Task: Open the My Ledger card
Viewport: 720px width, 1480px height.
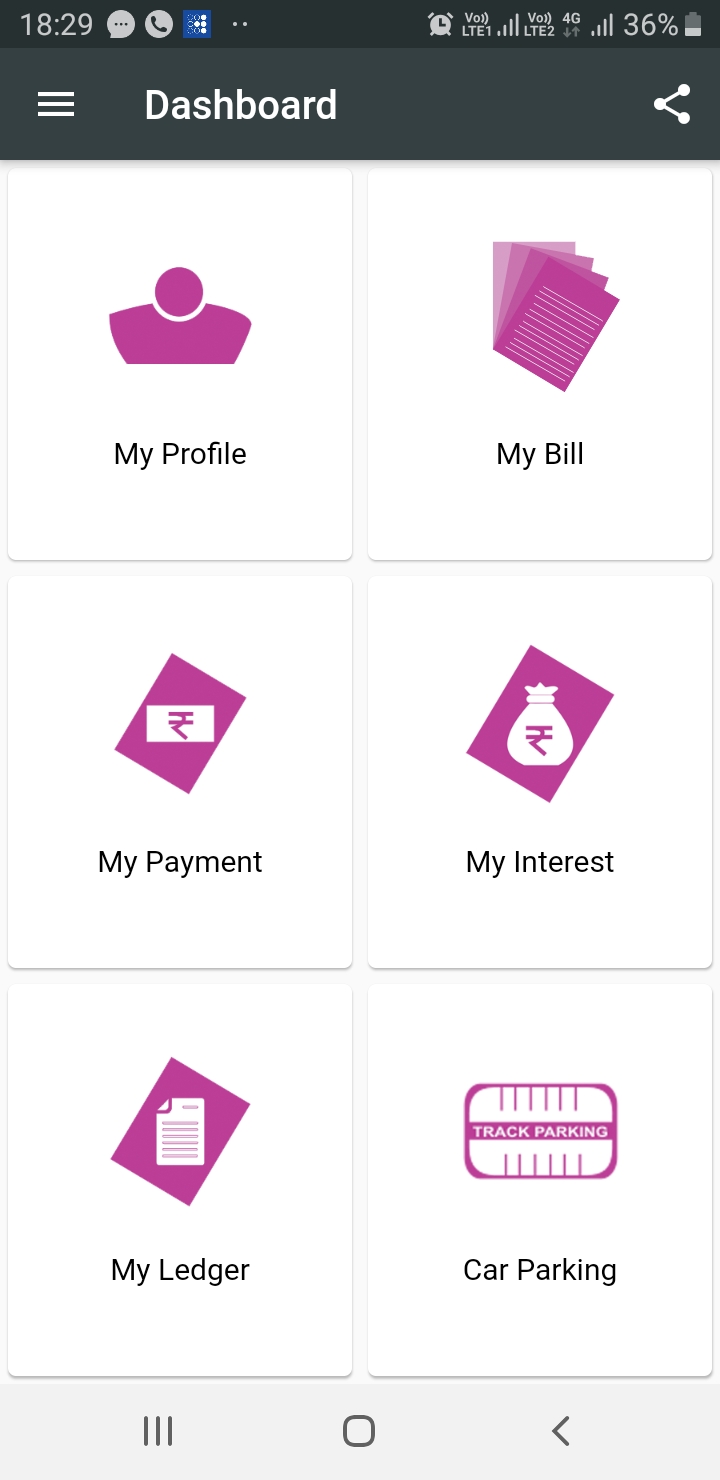Action: pos(180,1180)
